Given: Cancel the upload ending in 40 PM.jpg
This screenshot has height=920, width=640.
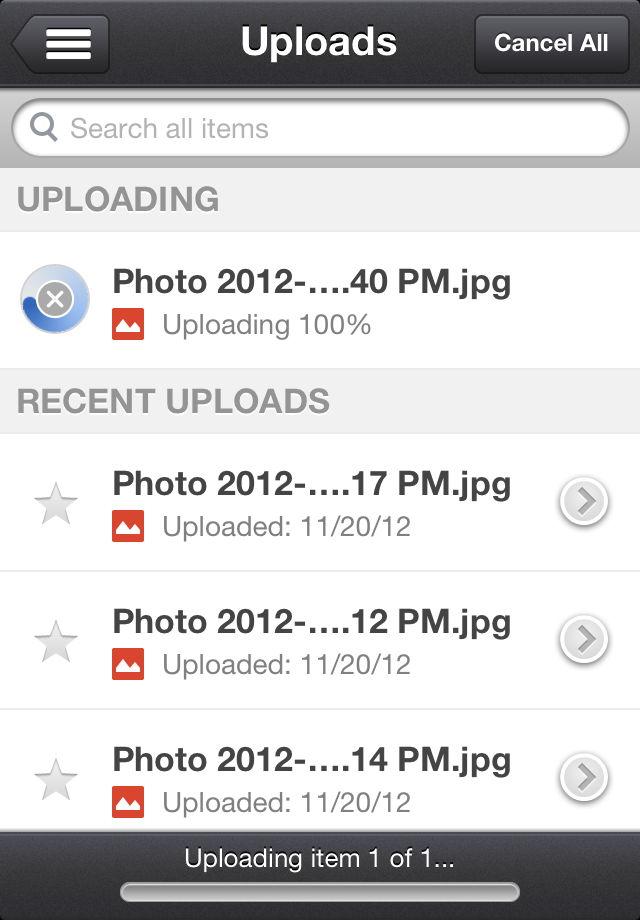Looking at the screenshot, I should click(55, 299).
